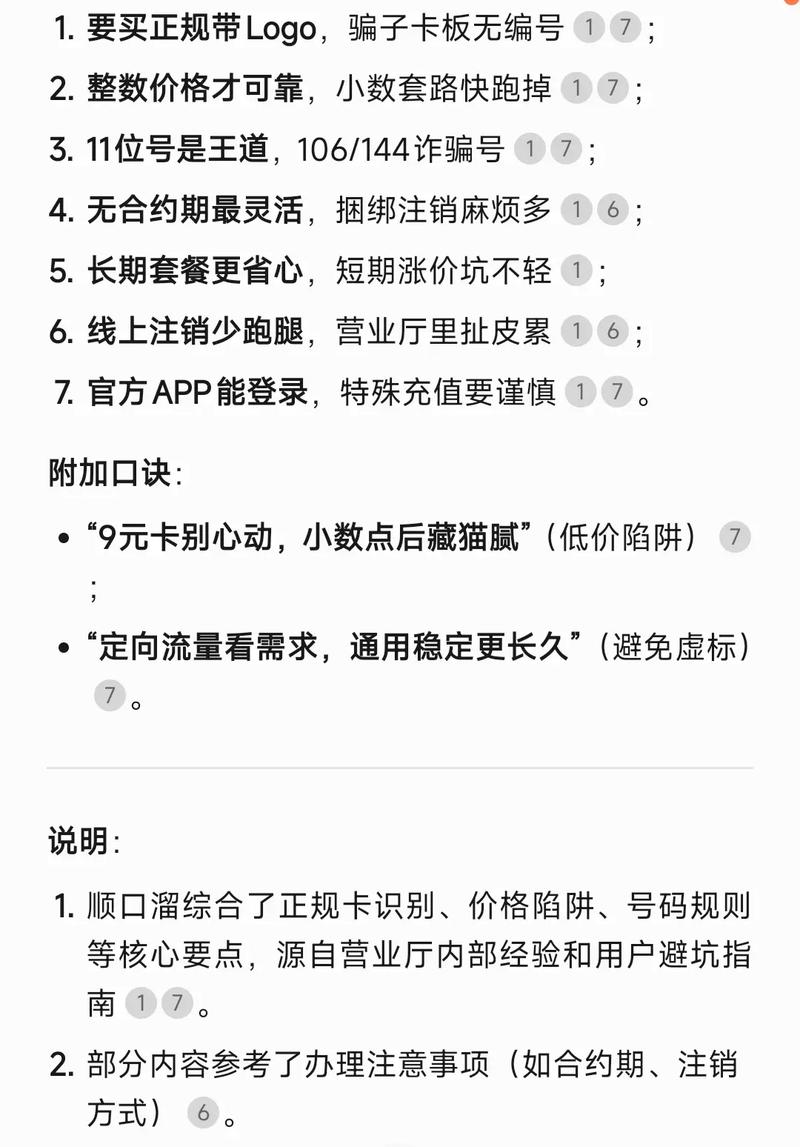Image resolution: width=800 pixels, height=1147 pixels.
Task: Open citation 7 after 骗子卡板无编号
Action: tap(625, 27)
